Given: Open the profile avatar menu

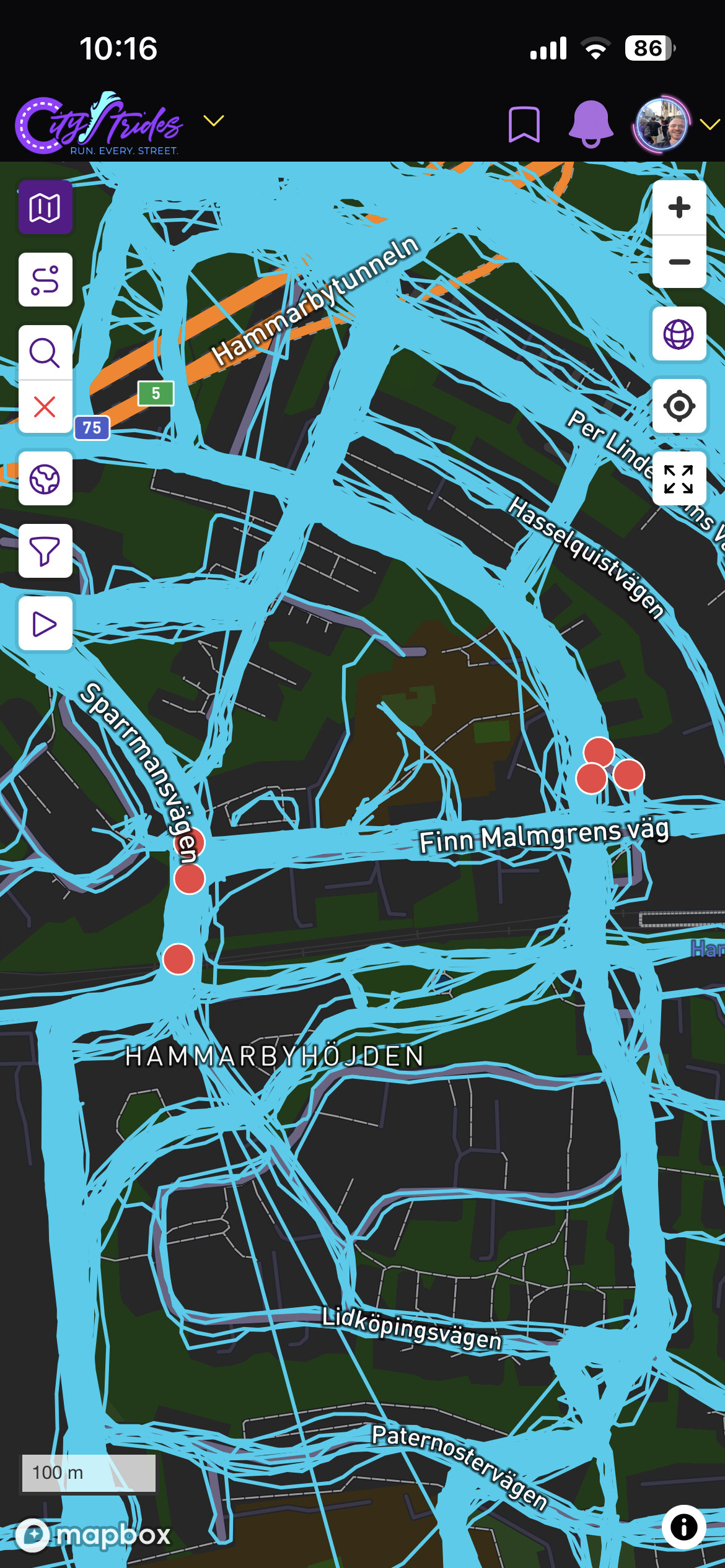Looking at the screenshot, I should 662,124.
